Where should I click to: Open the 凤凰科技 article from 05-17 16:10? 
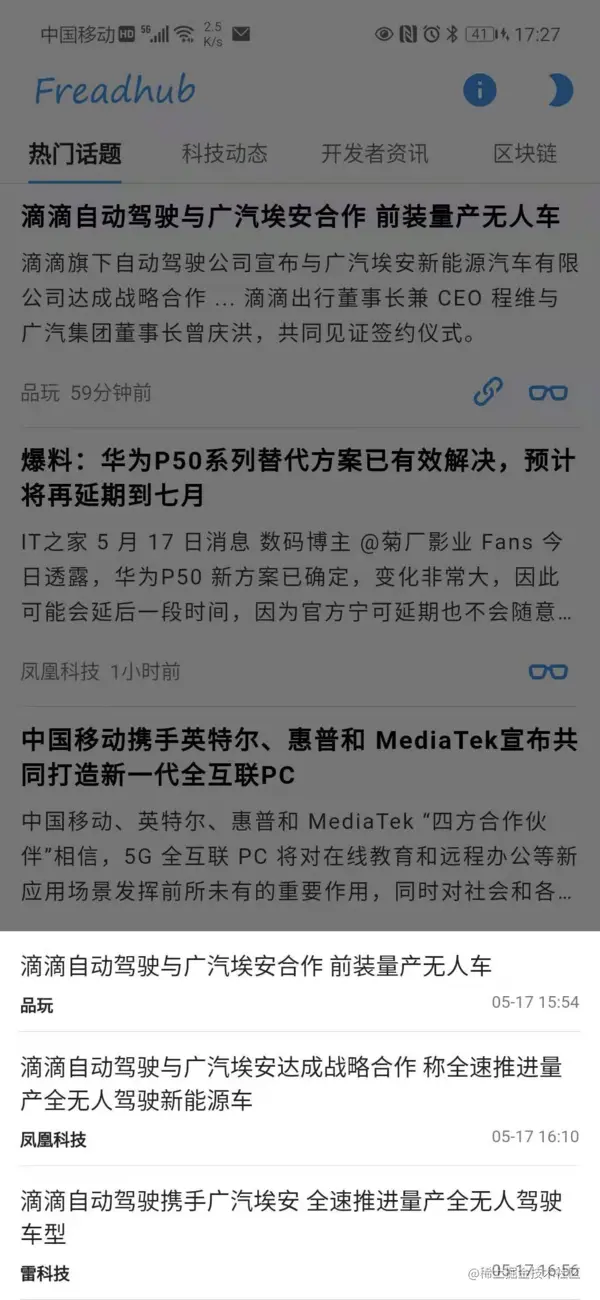[x=298, y=1098]
